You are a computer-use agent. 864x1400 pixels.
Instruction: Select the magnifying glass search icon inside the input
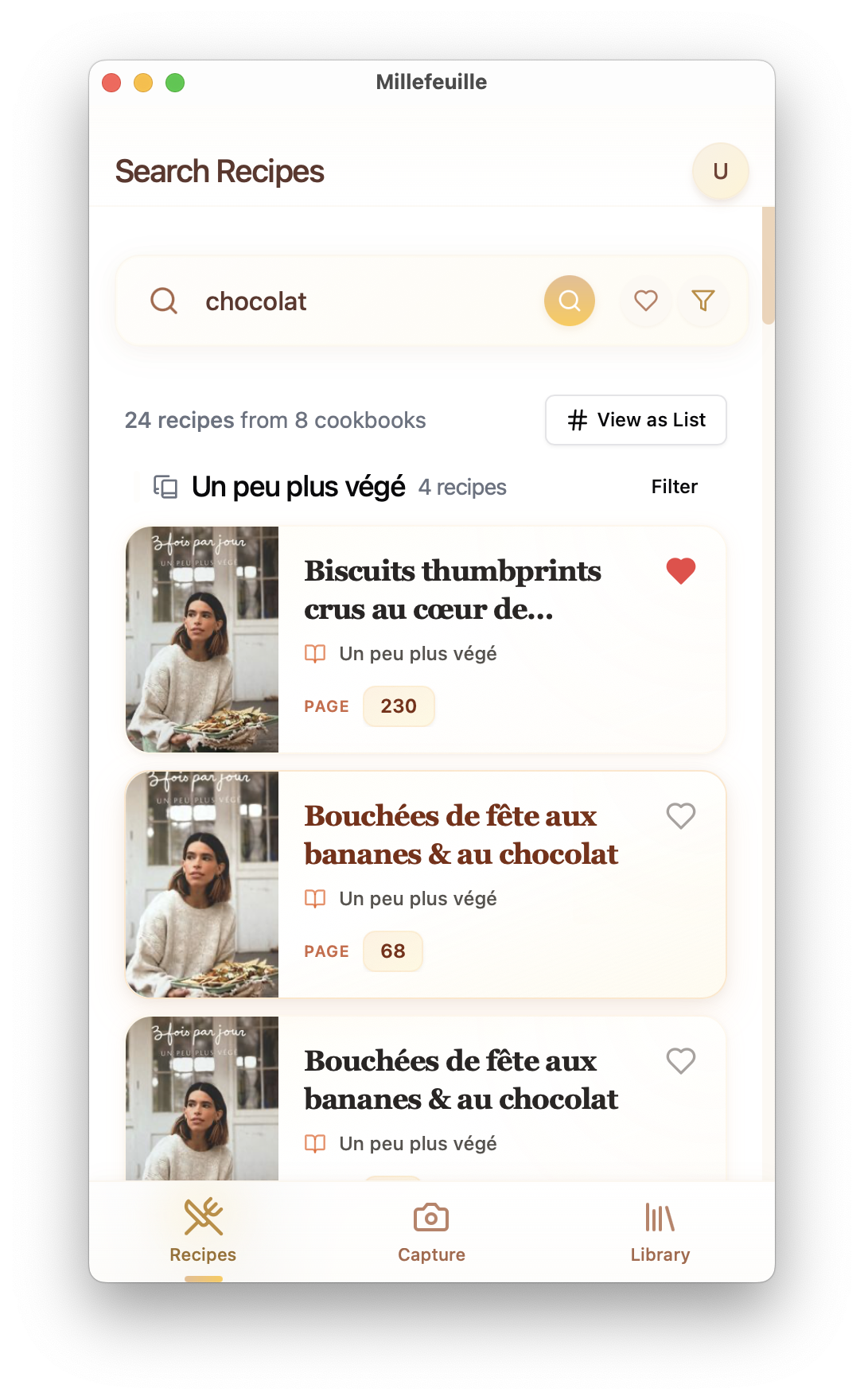[x=165, y=301]
